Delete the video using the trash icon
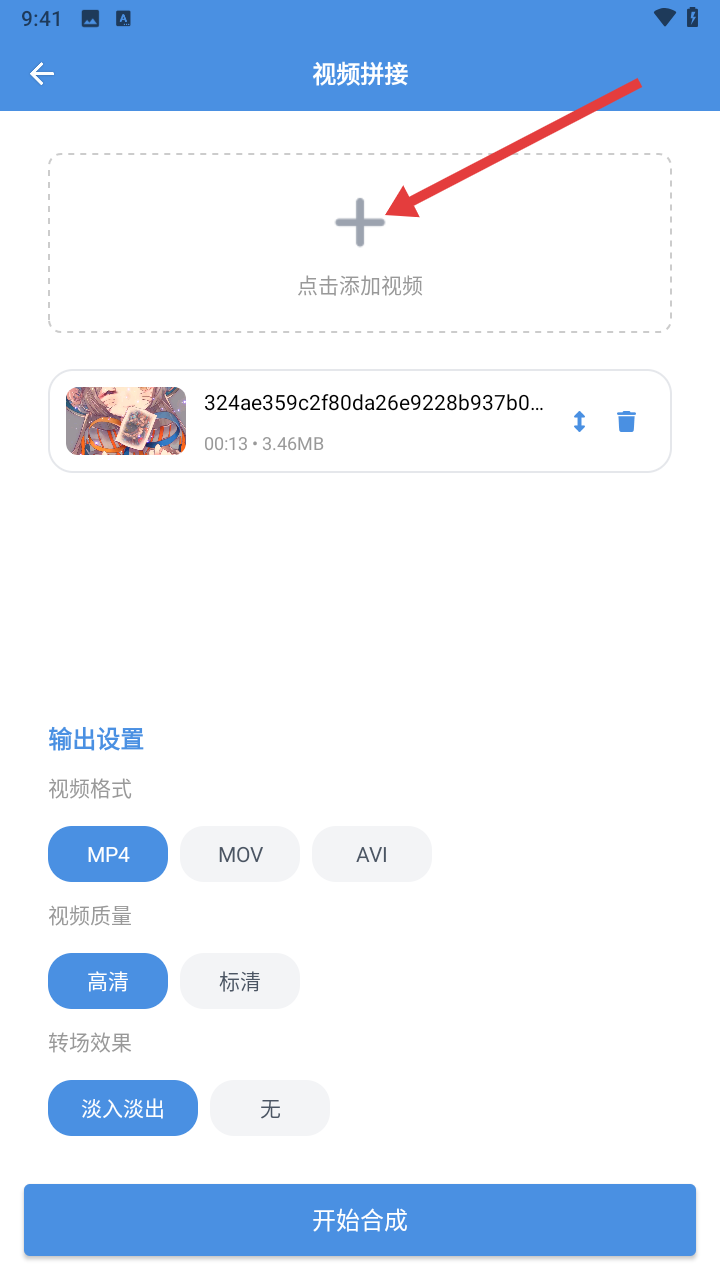 click(627, 421)
